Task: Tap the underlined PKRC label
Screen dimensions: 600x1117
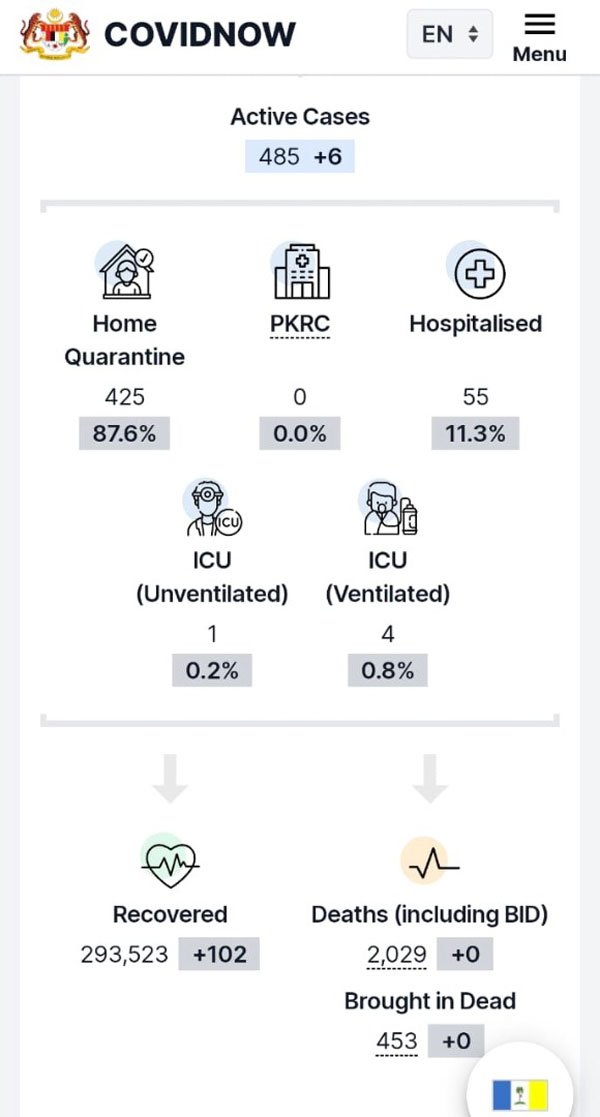Action: [x=300, y=324]
